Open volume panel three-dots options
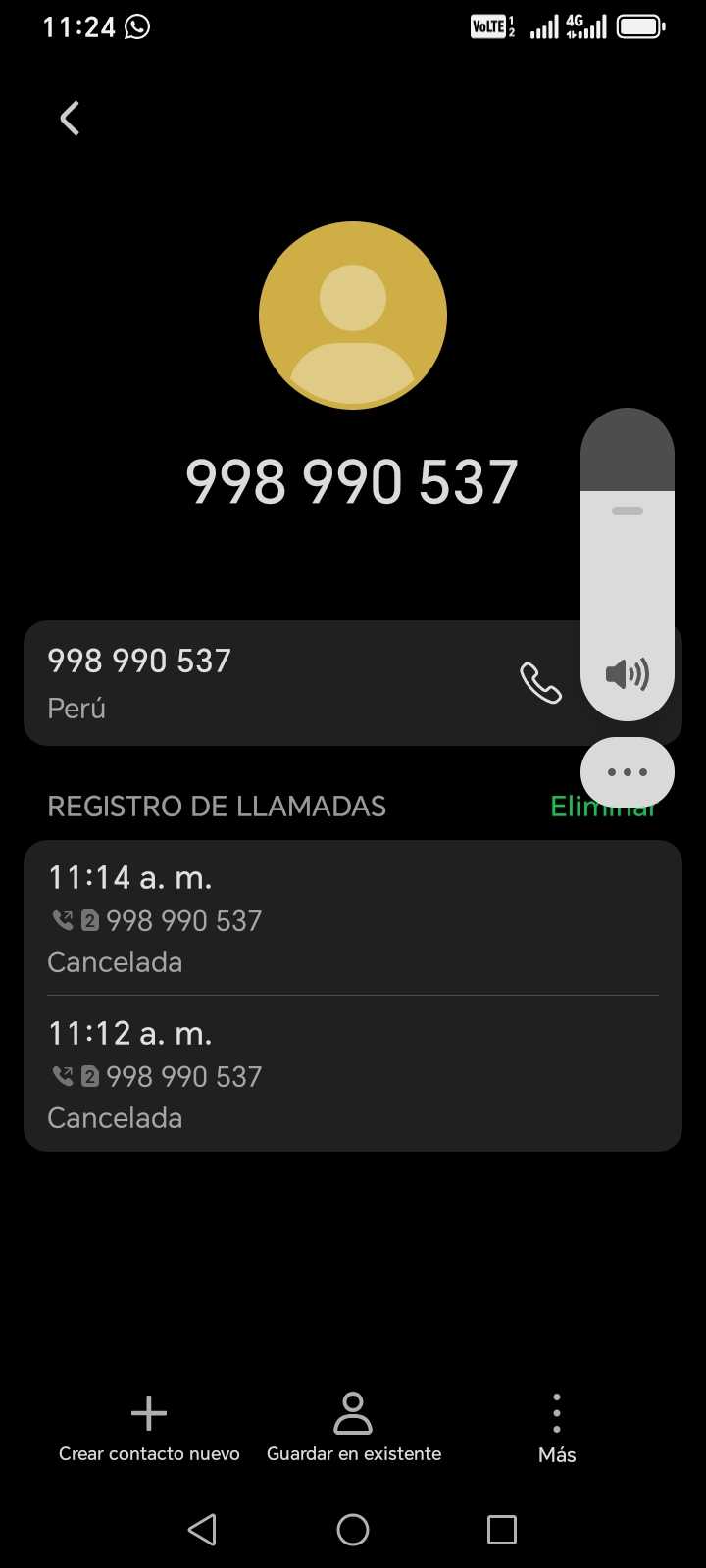Screen dimensions: 706x1568 pos(628,772)
